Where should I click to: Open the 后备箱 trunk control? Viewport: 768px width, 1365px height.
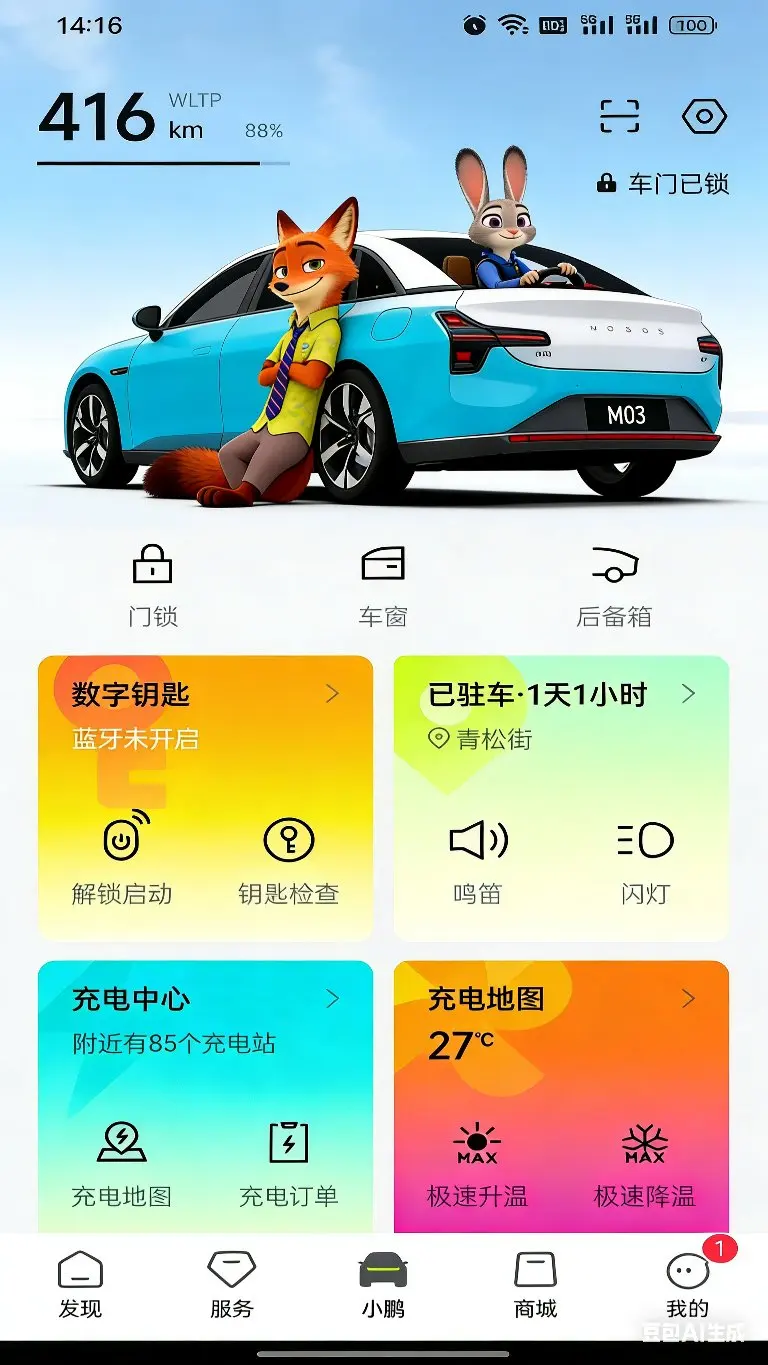coord(614,586)
